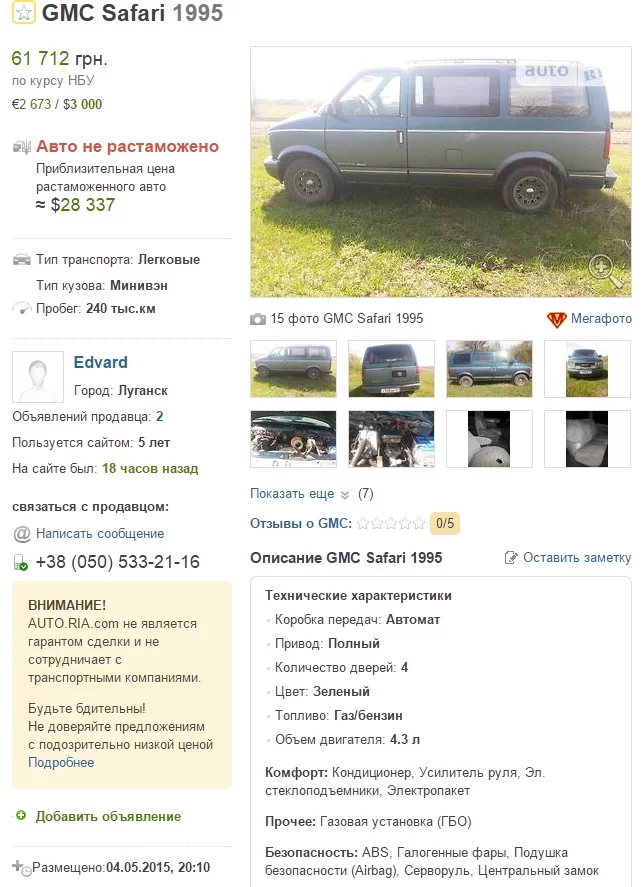Tap the magnifier zoom icon on photo
Viewport: 644px width, 887px height.
(602, 268)
